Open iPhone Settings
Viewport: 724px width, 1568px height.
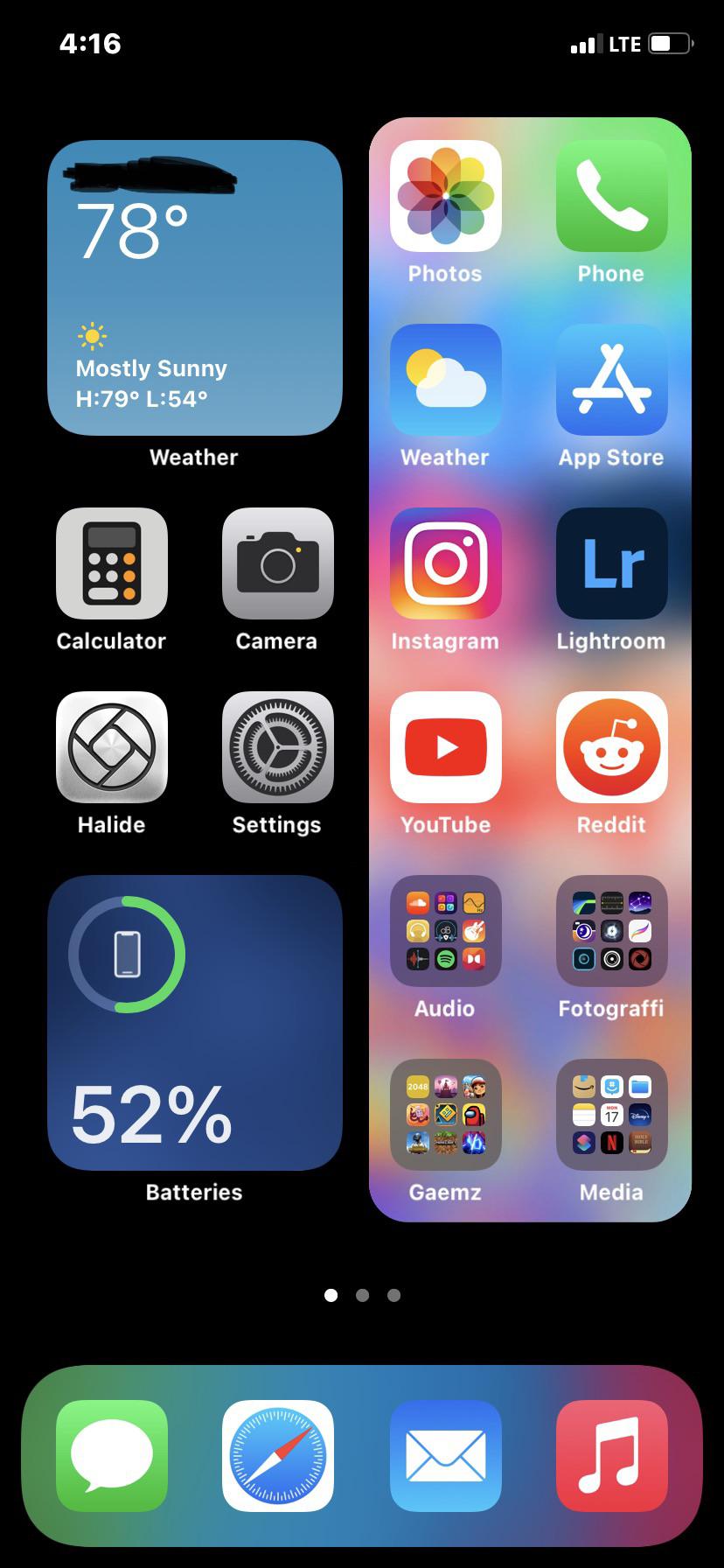[277, 748]
